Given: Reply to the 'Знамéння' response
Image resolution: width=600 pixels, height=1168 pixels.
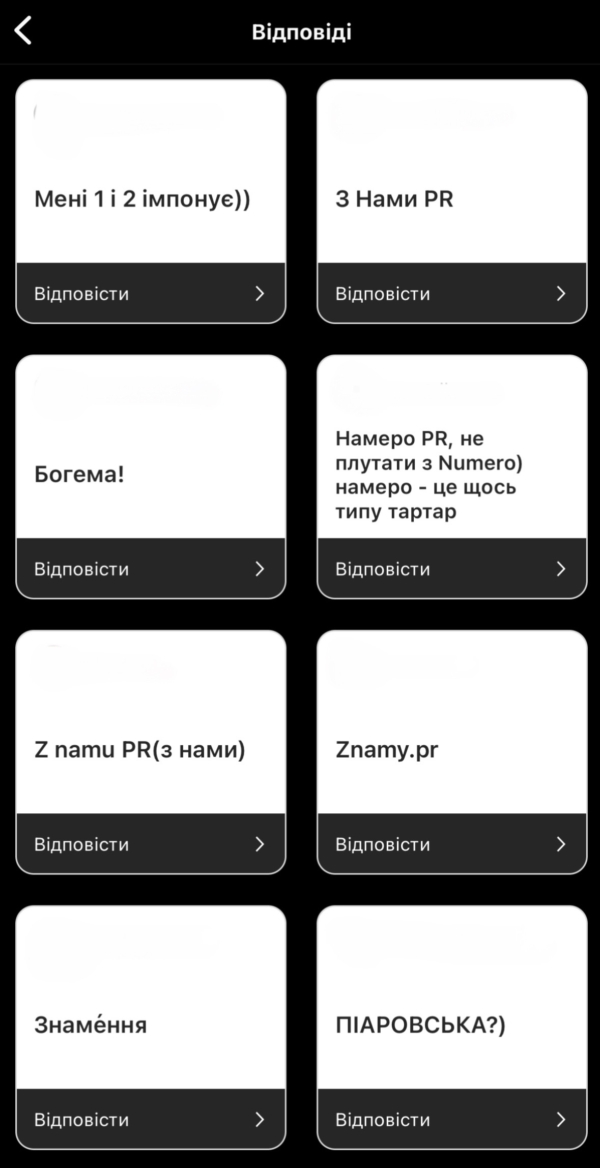Looking at the screenshot, I should [x=150, y=1119].
